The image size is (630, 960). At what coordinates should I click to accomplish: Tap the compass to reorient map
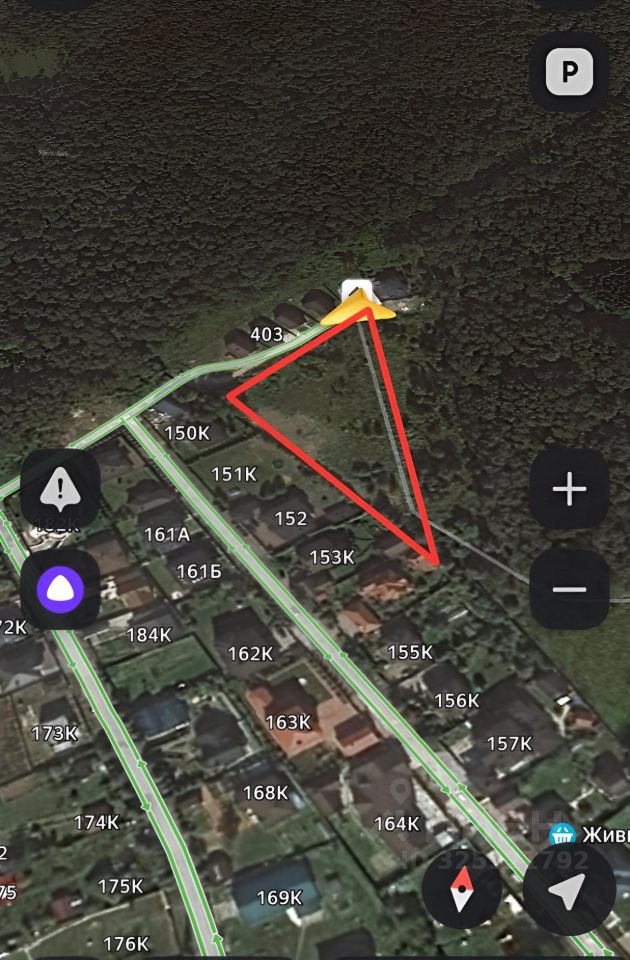(461, 890)
